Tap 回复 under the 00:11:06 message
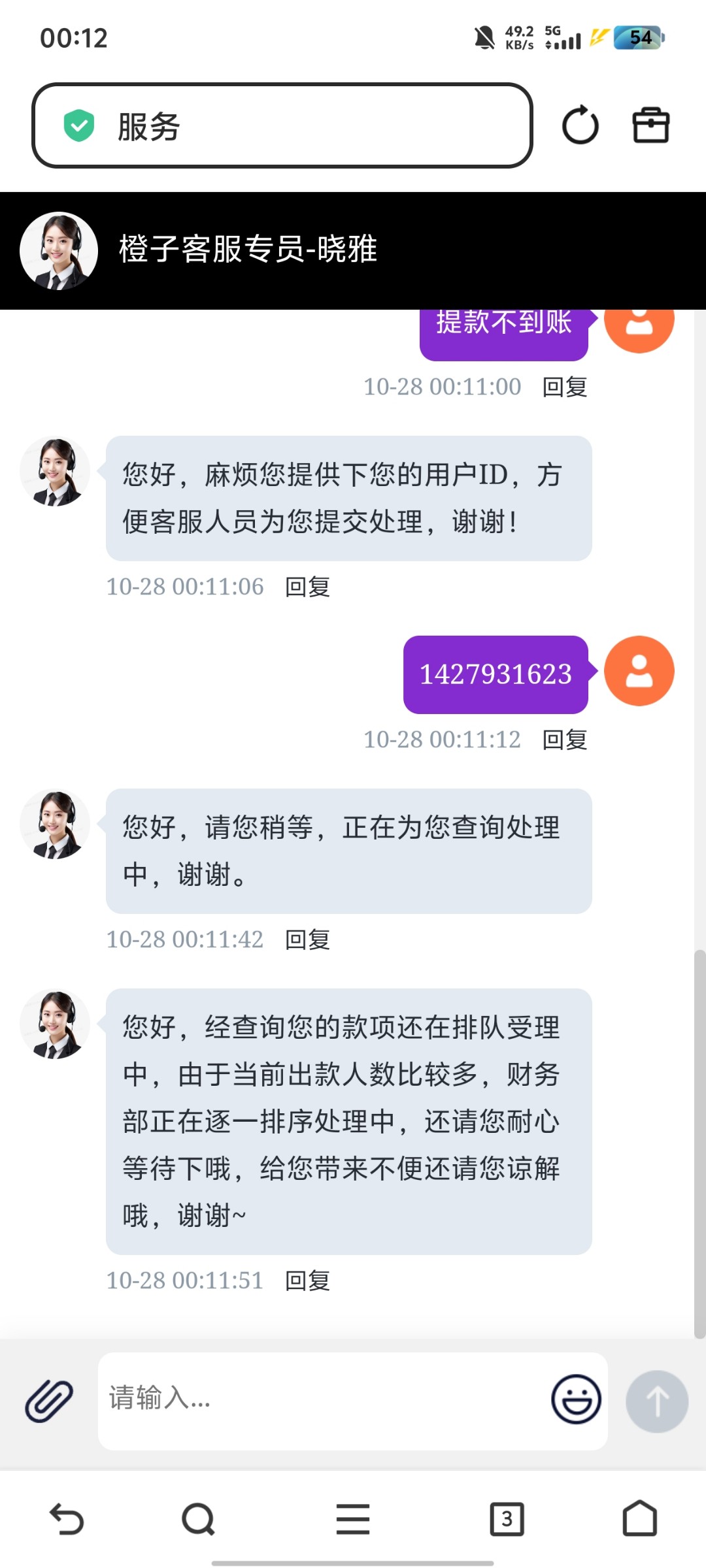Viewport: 706px width, 1568px height. [307, 587]
